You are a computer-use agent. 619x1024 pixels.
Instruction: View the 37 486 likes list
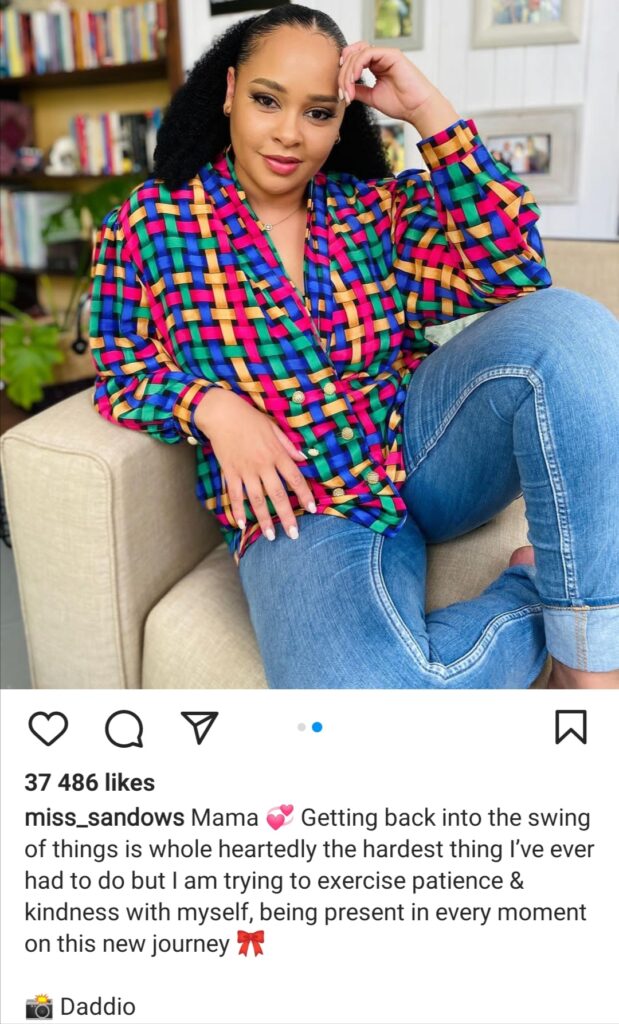coord(89,782)
